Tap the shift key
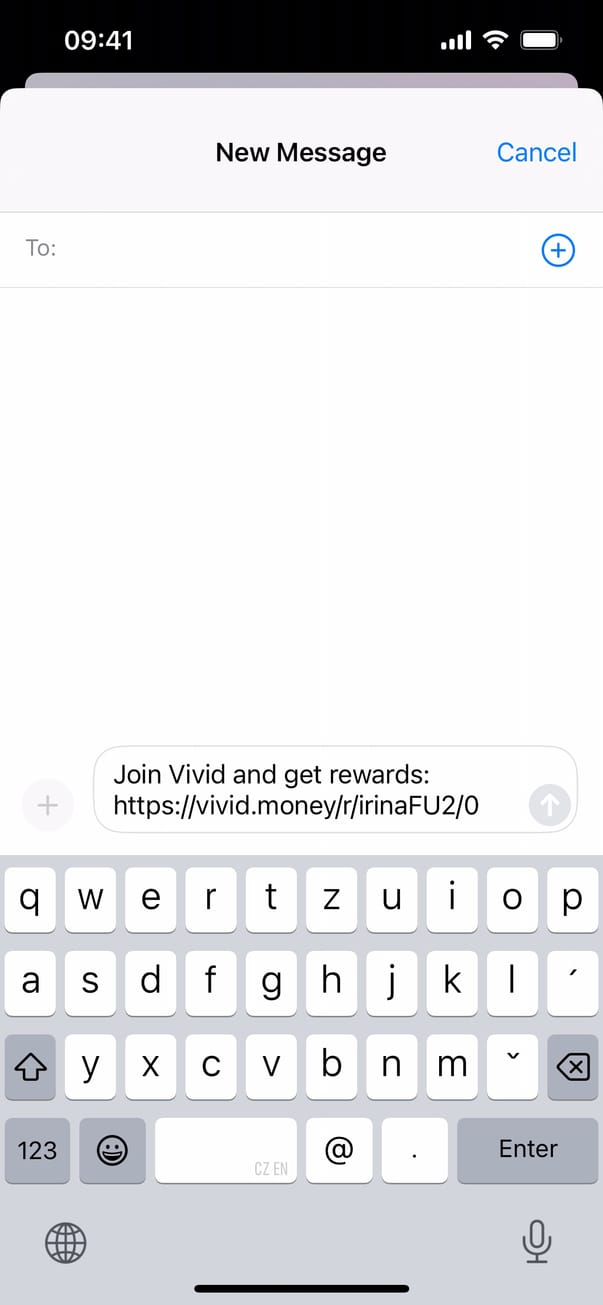This screenshot has height=1305, width=603. pos(31,1066)
